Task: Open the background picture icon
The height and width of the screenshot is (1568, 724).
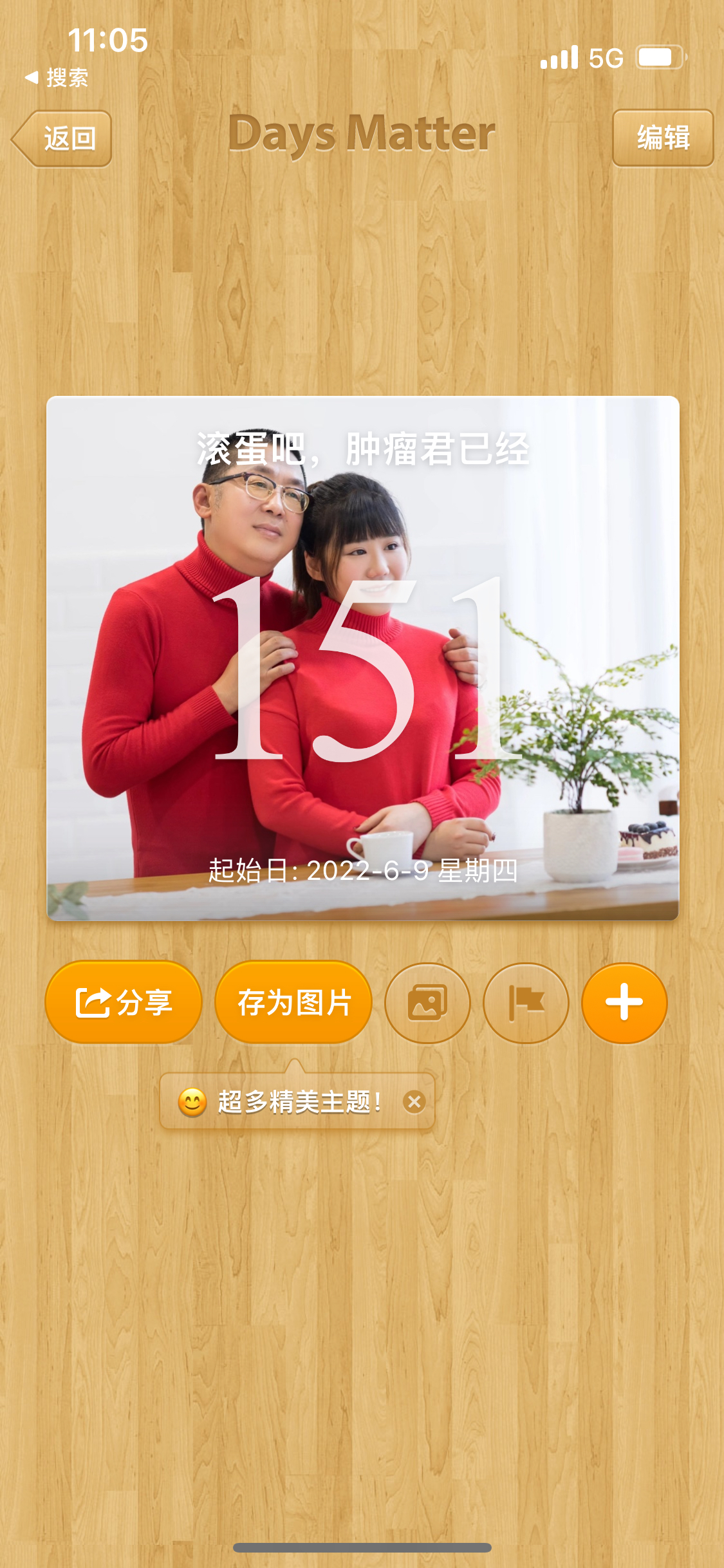Action: 427,1002
